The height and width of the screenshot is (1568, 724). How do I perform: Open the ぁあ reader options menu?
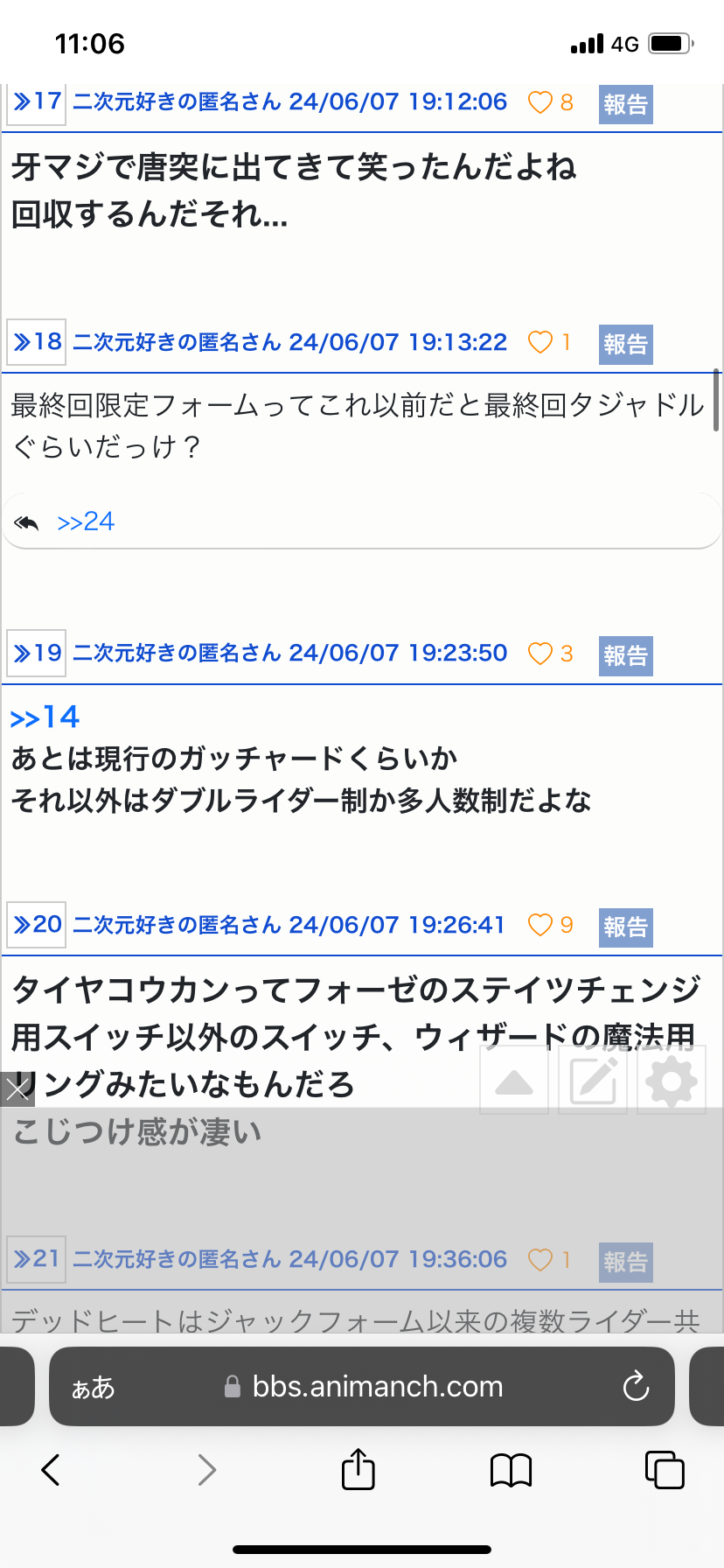point(93,1388)
